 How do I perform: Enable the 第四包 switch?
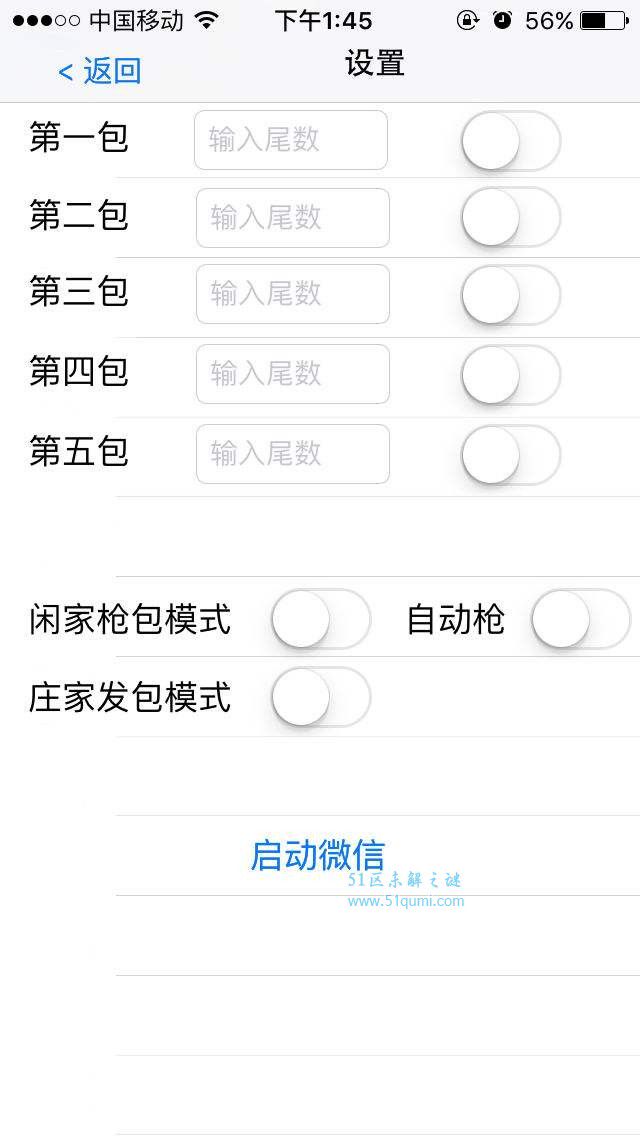click(511, 375)
